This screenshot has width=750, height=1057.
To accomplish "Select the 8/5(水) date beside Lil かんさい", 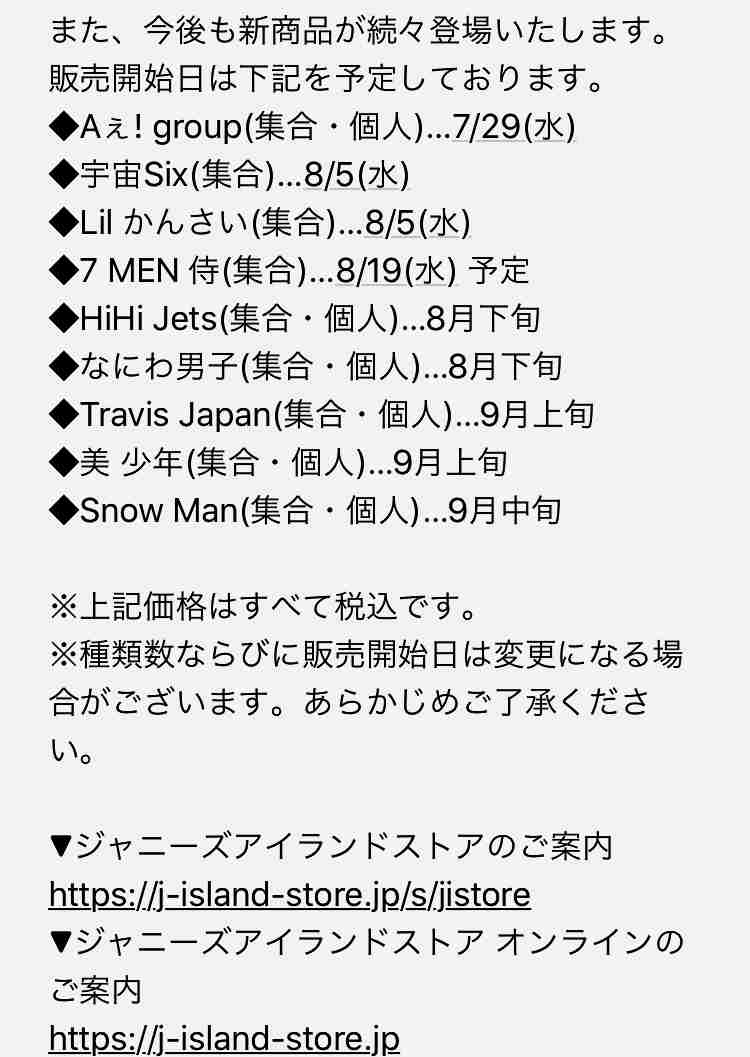I will [417, 223].
